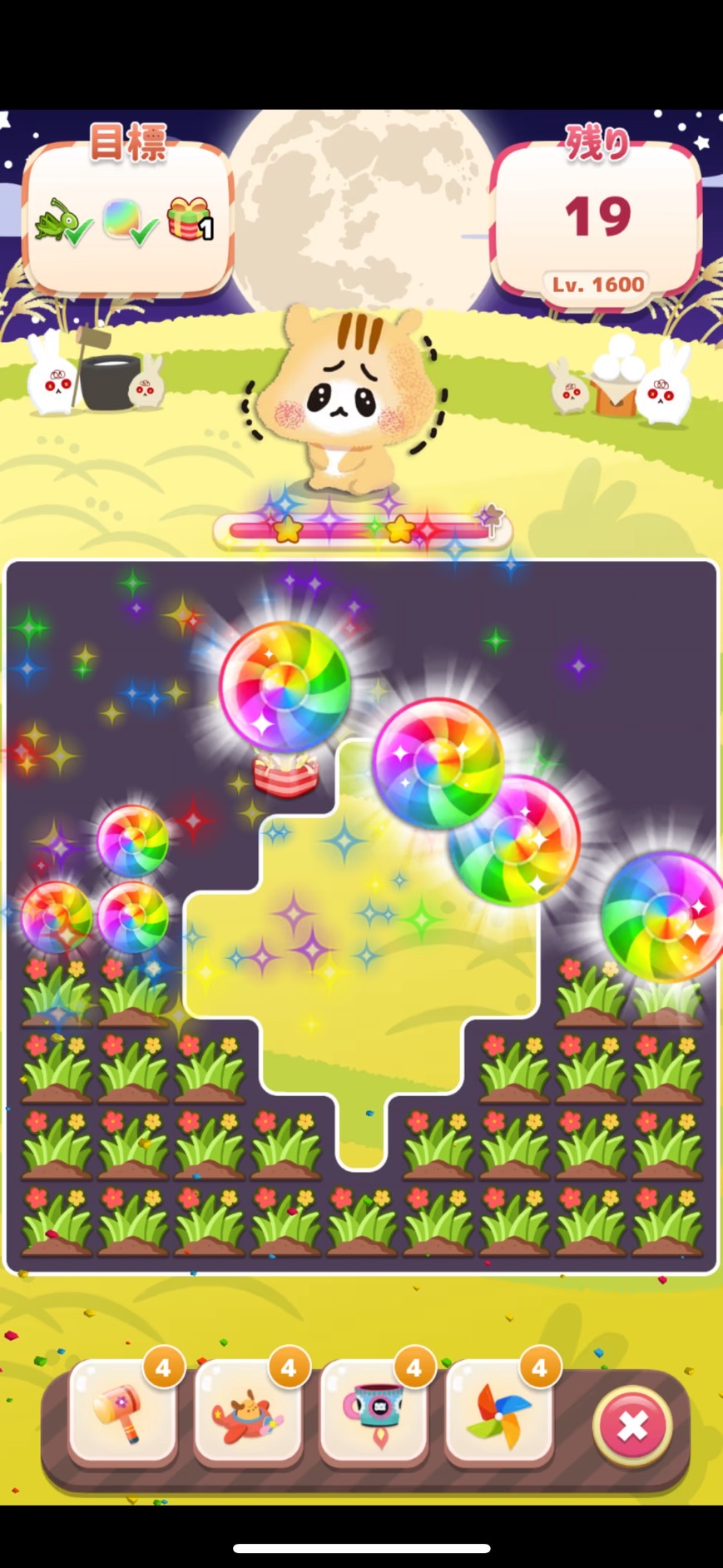Activate the rocket cup booster
The height and width of the screenshot is (1568, 723).
click(374, 1414)
